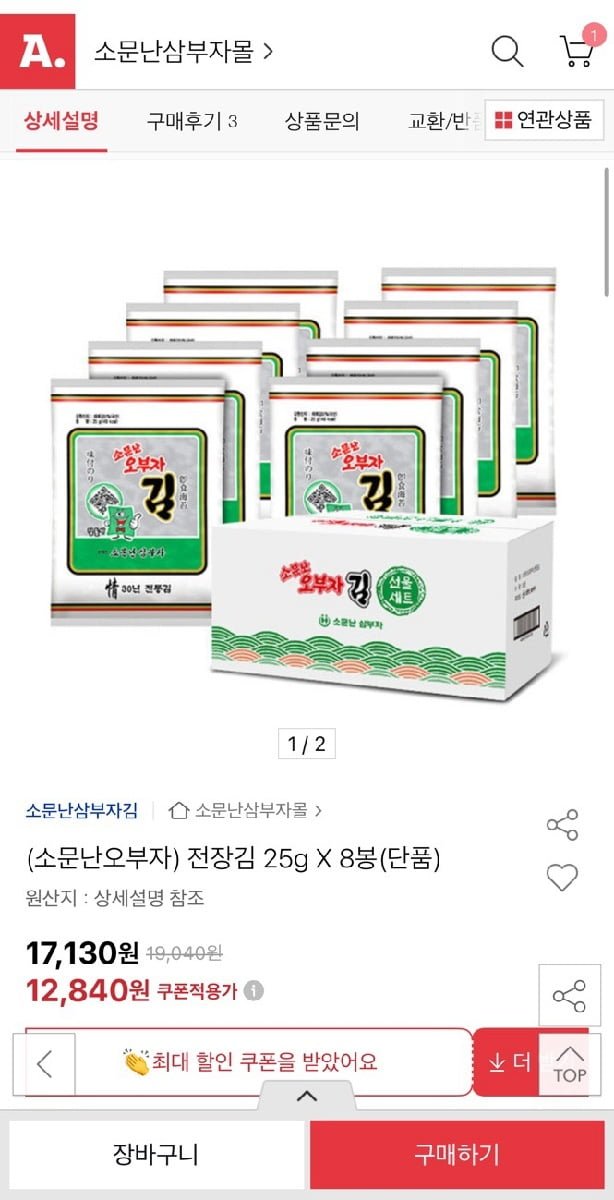Image resolution: width=614 pixels, height=1200 pixels.
Task: Add the item to 장바구니
Action: [156, 1154]
